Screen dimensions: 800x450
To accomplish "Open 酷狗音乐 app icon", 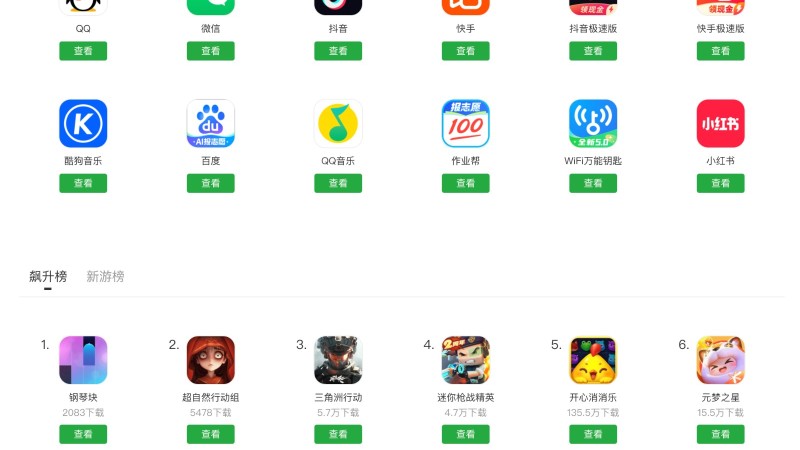I will (x=83, y=123).
